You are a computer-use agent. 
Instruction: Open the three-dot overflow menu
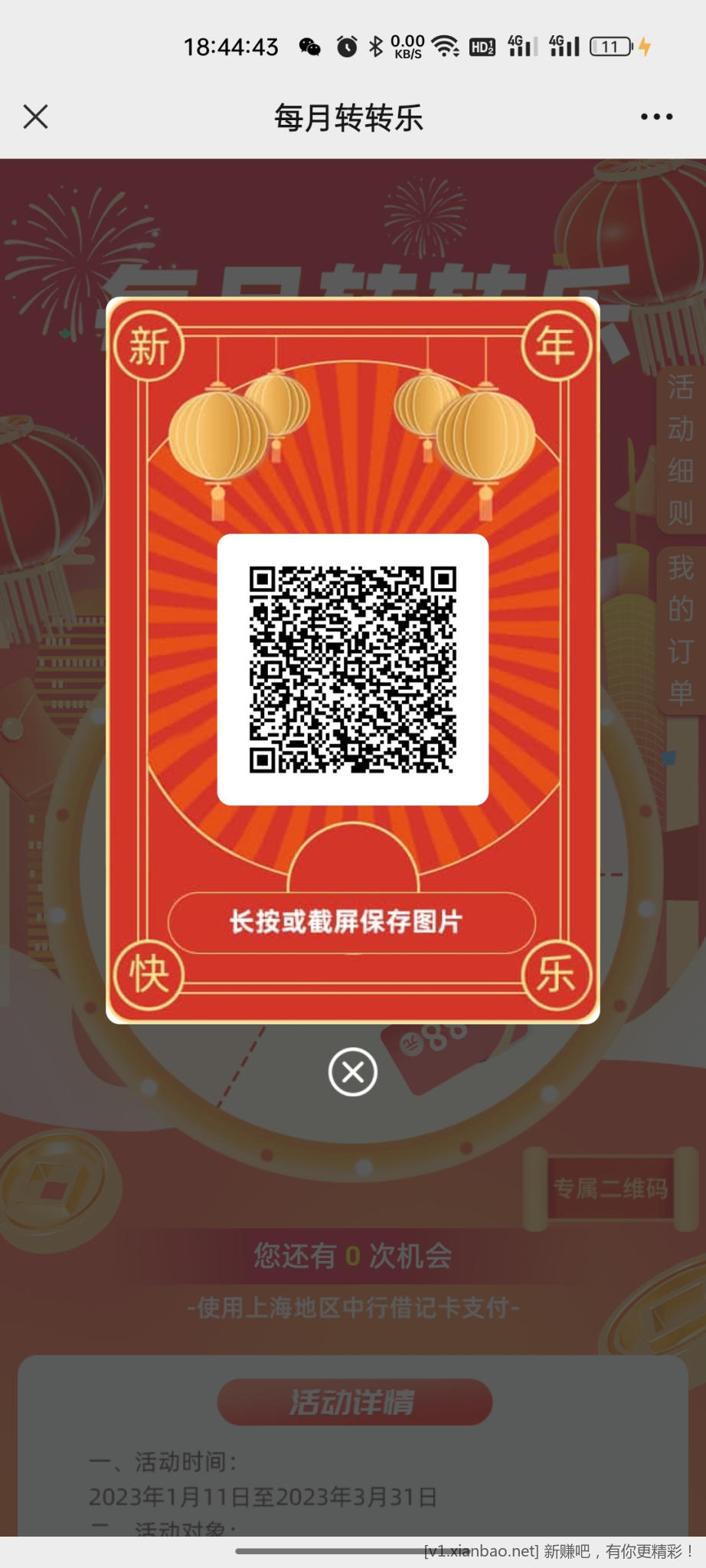click(x=656, y=117)
